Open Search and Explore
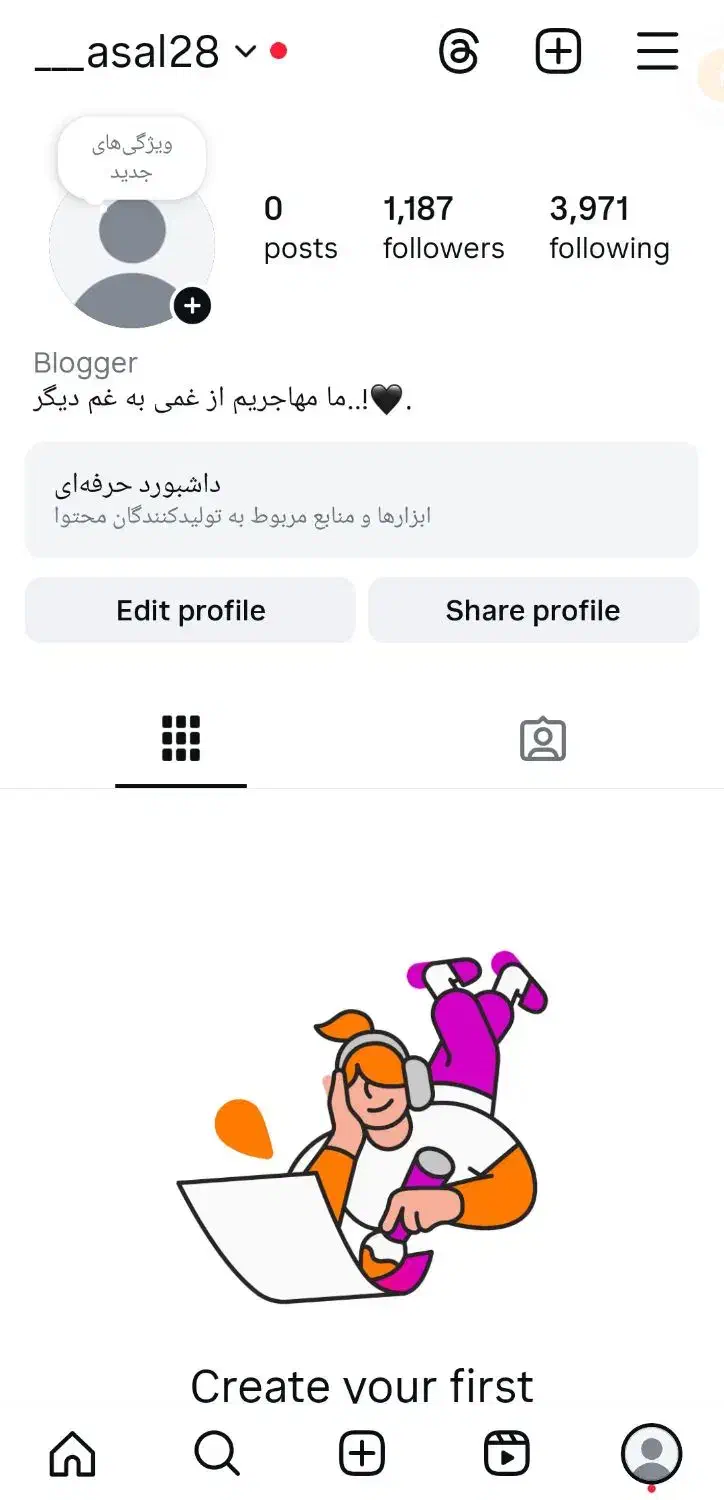The width and height of the screenshot is (724, 1500). pos(217,1452)
